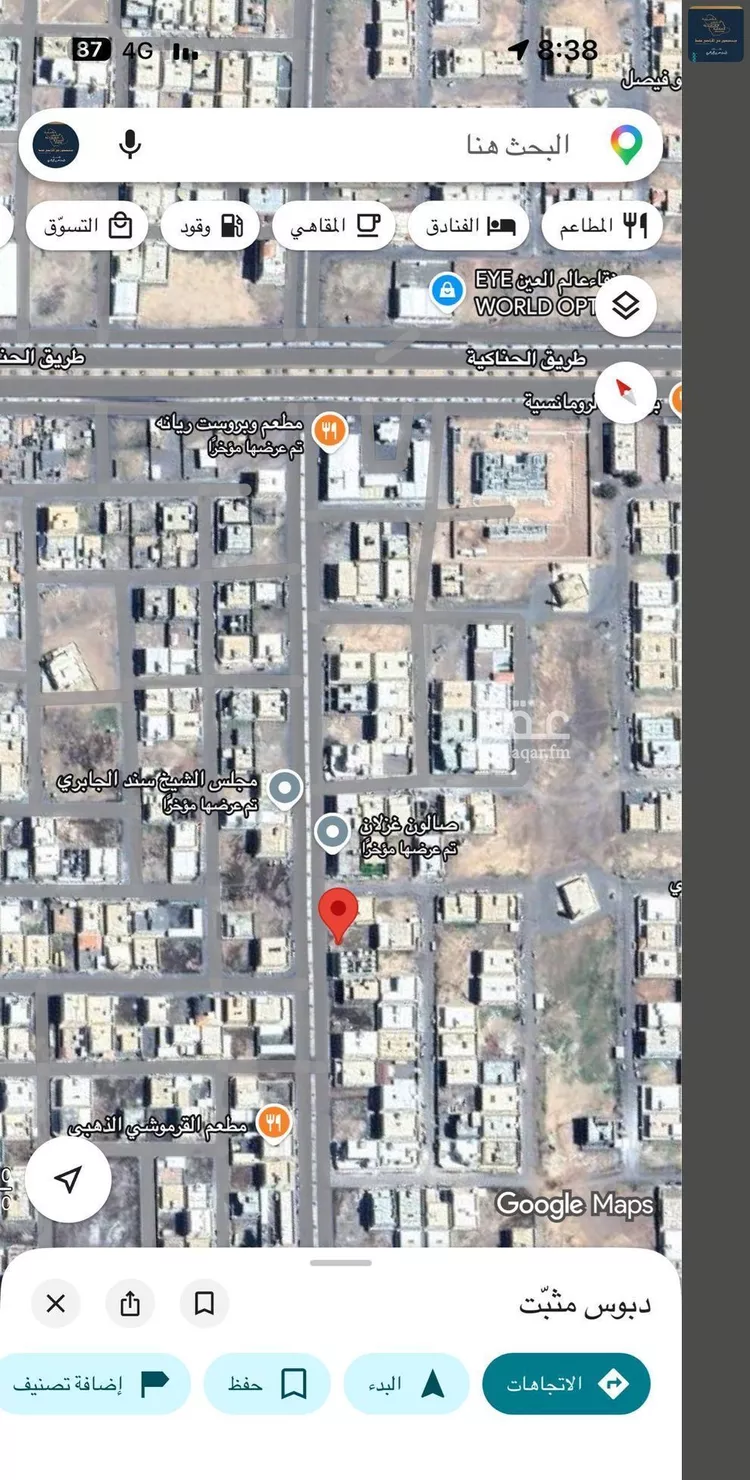Open the map layers button
This screenshot has height=1480, width=750.
coord(626,306)
